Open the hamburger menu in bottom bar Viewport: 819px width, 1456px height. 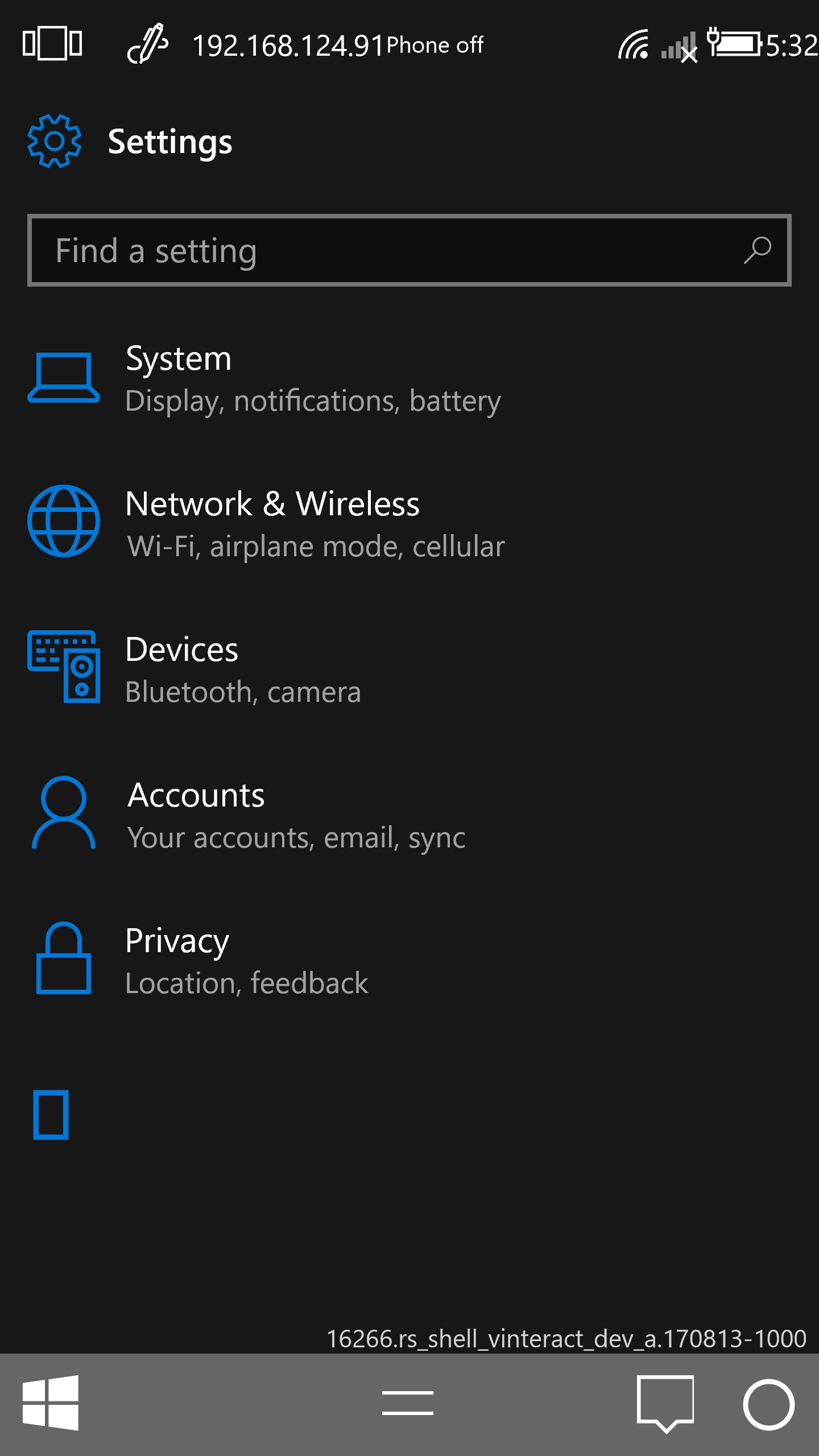(408, 1403)
